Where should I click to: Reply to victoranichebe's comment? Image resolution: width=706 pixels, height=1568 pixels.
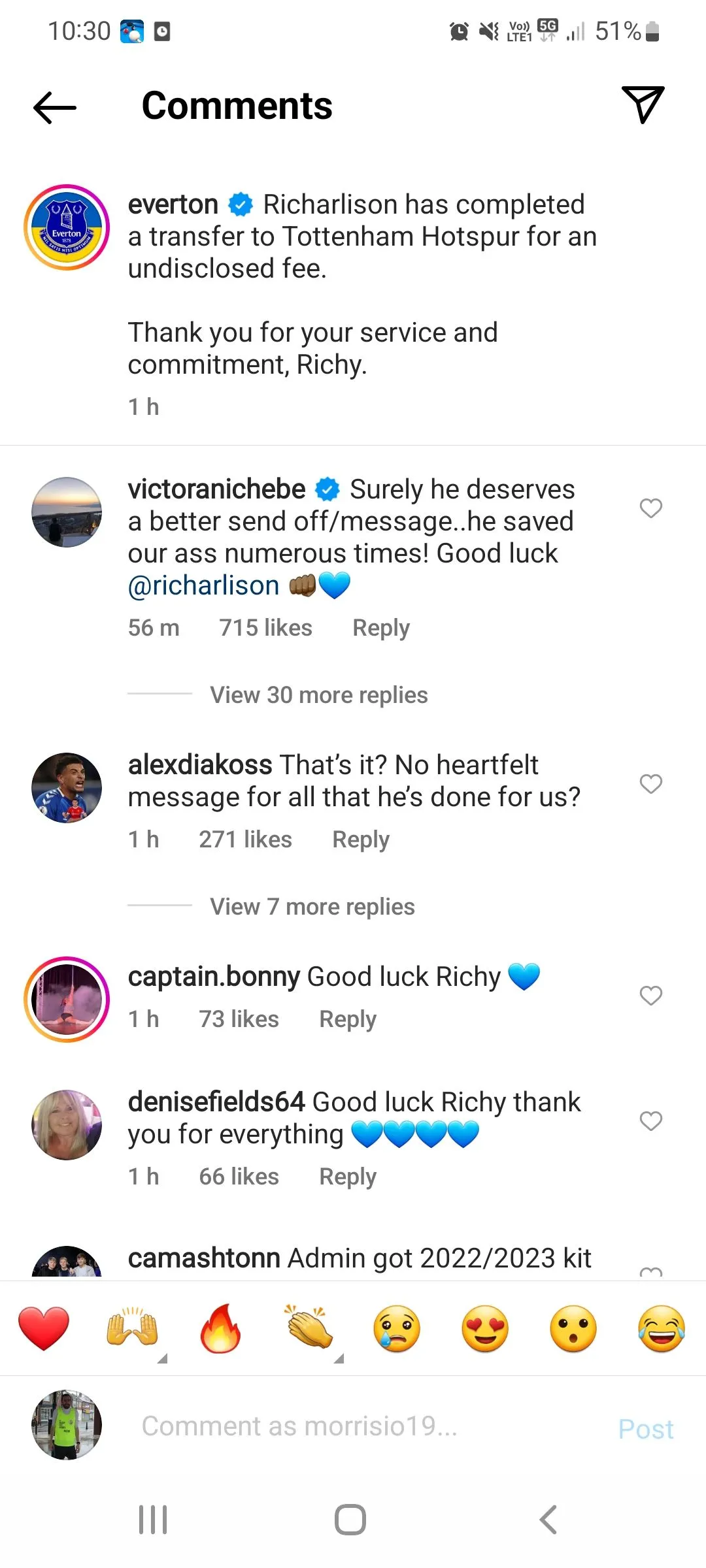coord(380,628)
